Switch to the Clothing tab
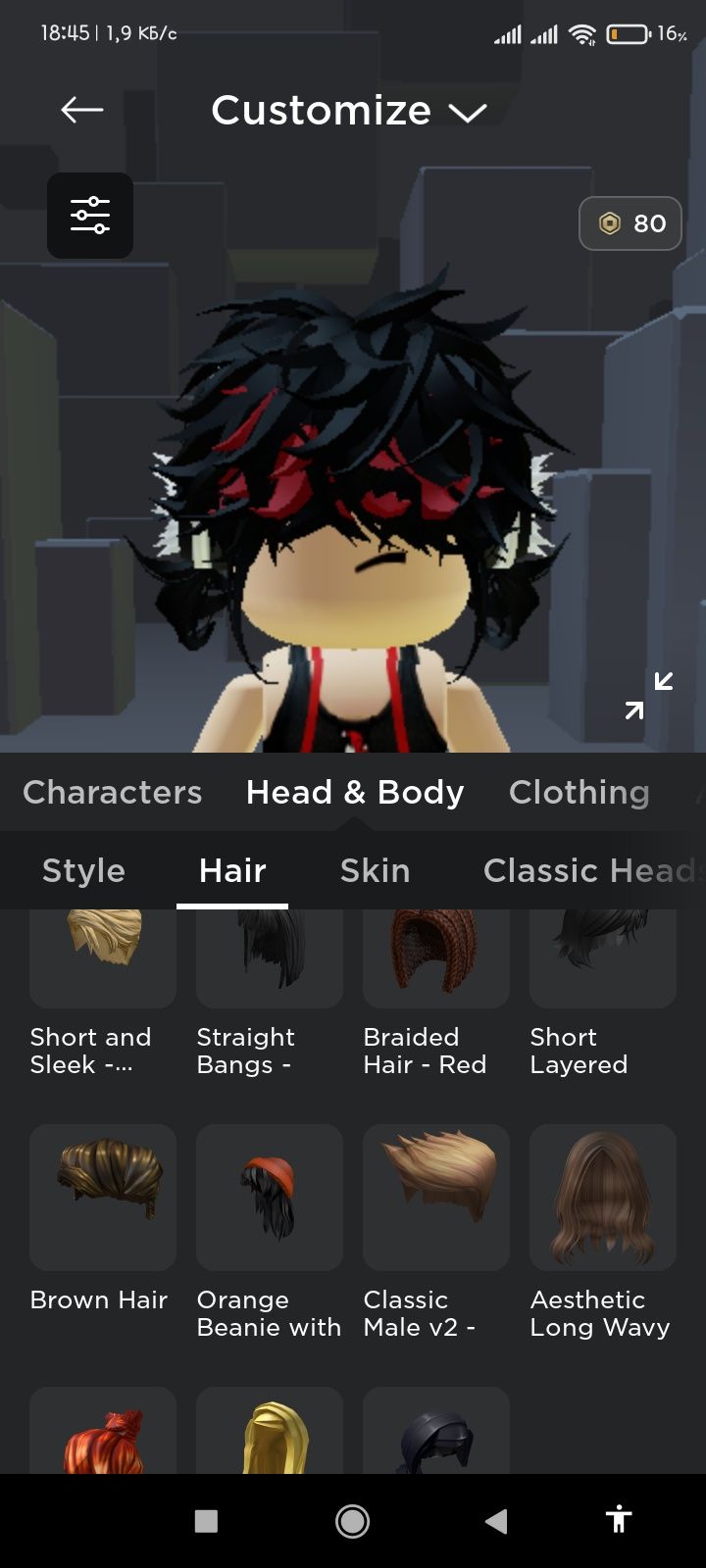Image resolution: width=706 pixels, height=1568 pixels. point(579,792)
